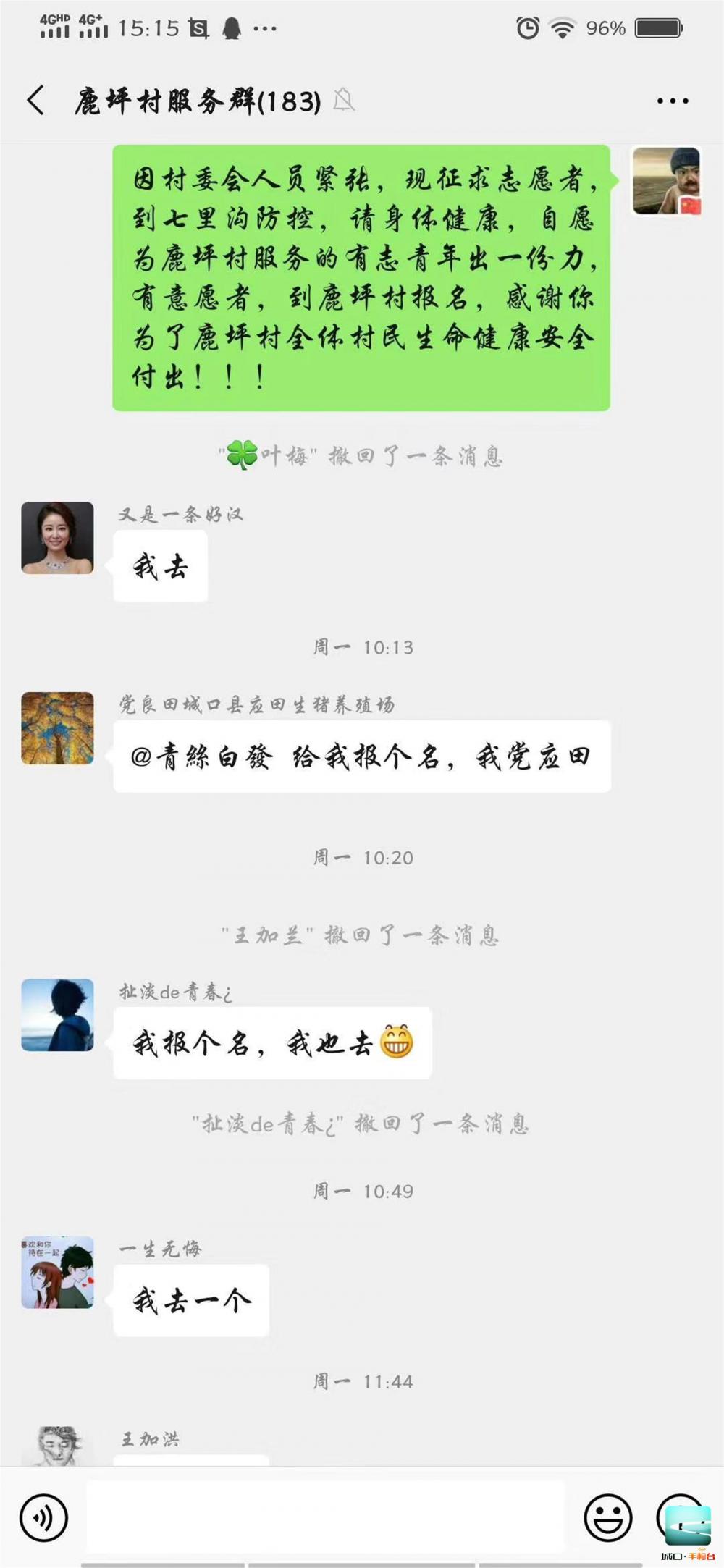Open the three-dot chat info menu

[673, 101]
